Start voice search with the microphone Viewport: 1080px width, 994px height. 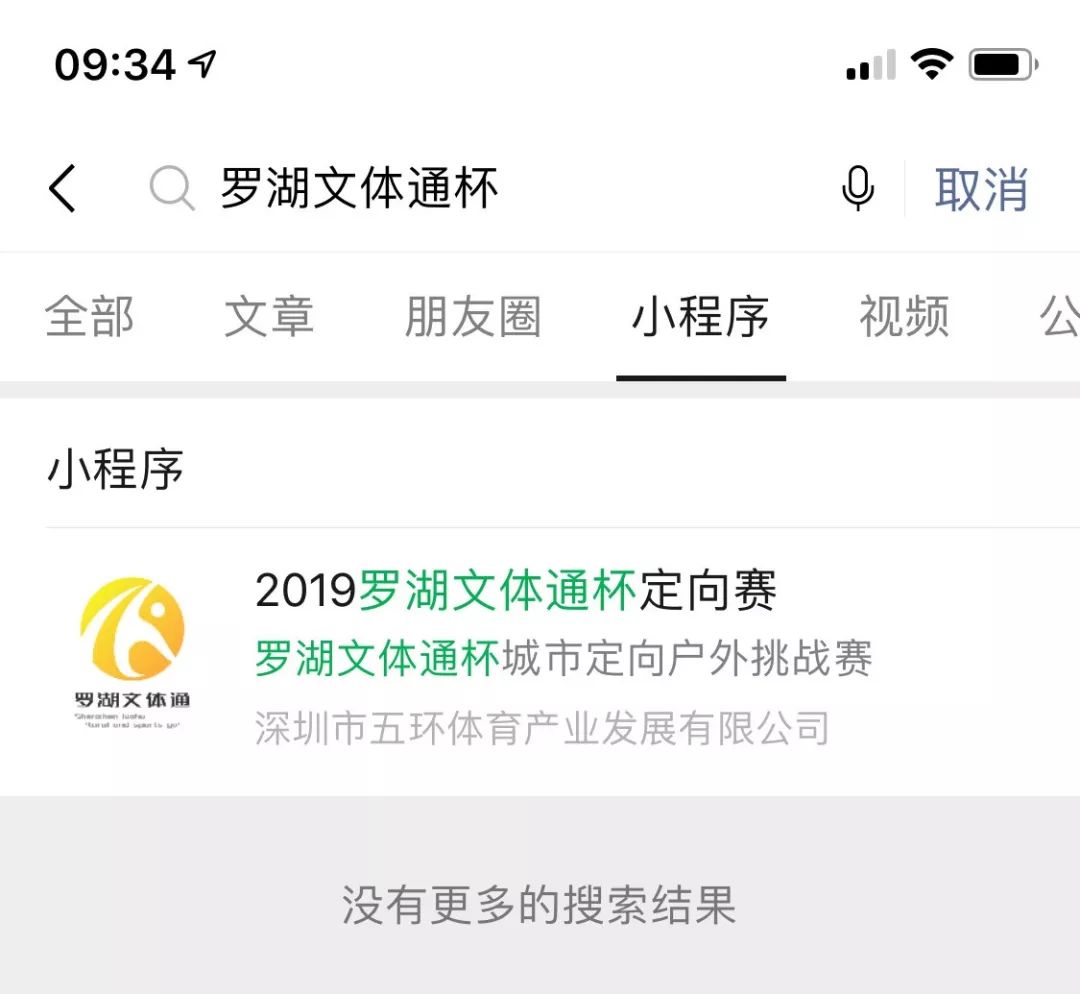tap(857, 188)
